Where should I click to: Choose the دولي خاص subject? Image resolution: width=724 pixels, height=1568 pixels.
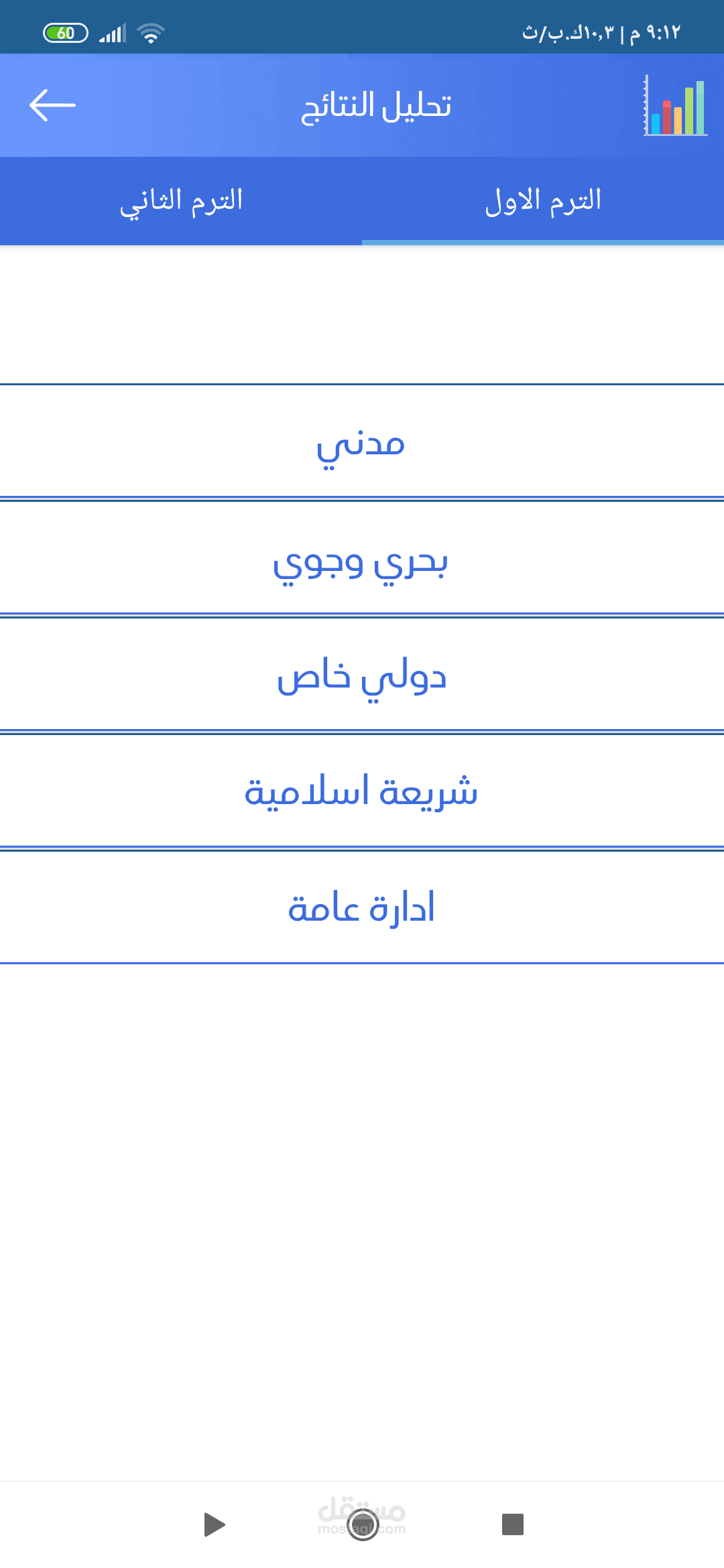pyautogui.click(x=362, y=674)
